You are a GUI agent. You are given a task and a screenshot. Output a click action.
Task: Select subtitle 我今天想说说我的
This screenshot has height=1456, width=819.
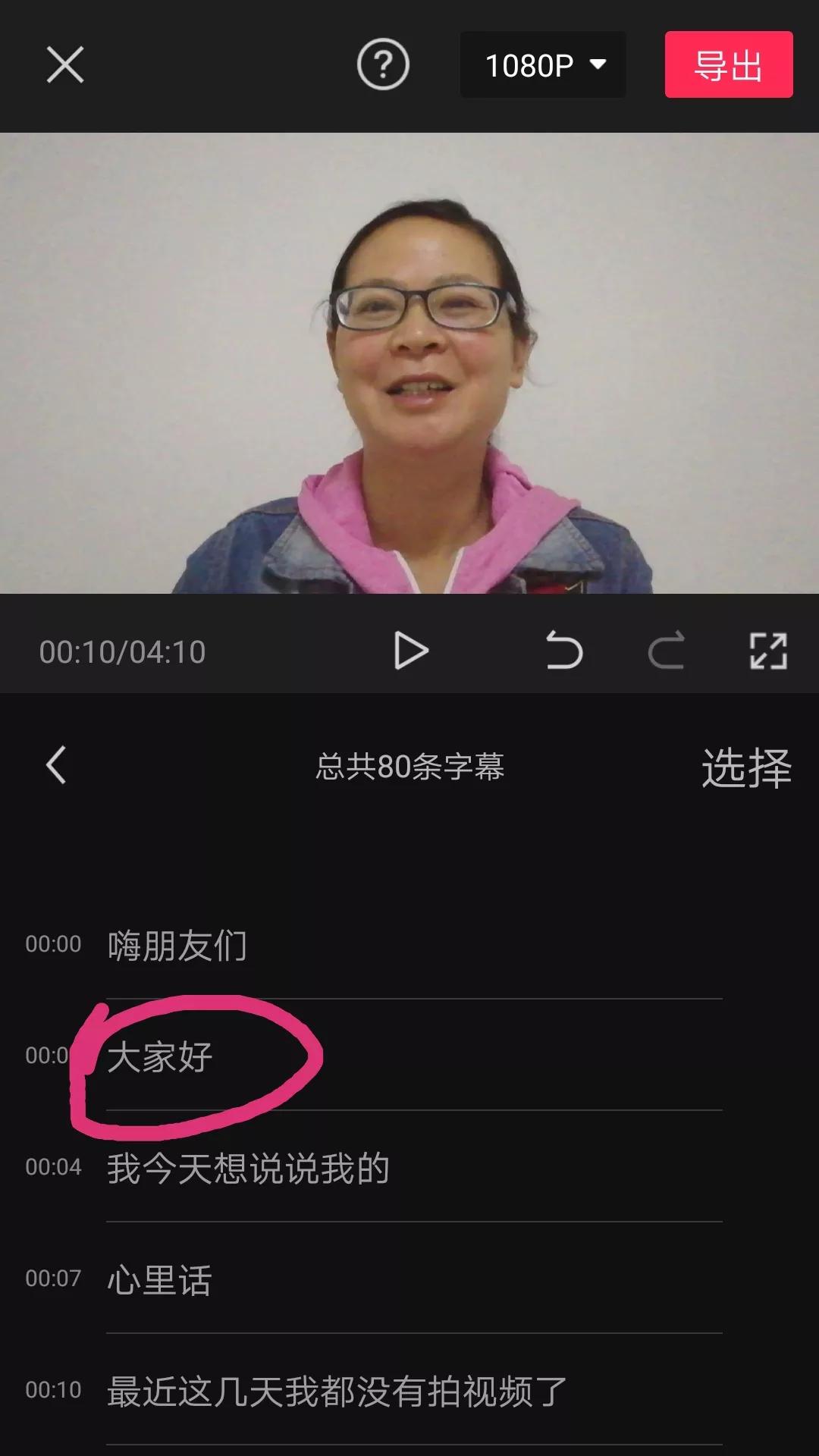pos(248,1168)
